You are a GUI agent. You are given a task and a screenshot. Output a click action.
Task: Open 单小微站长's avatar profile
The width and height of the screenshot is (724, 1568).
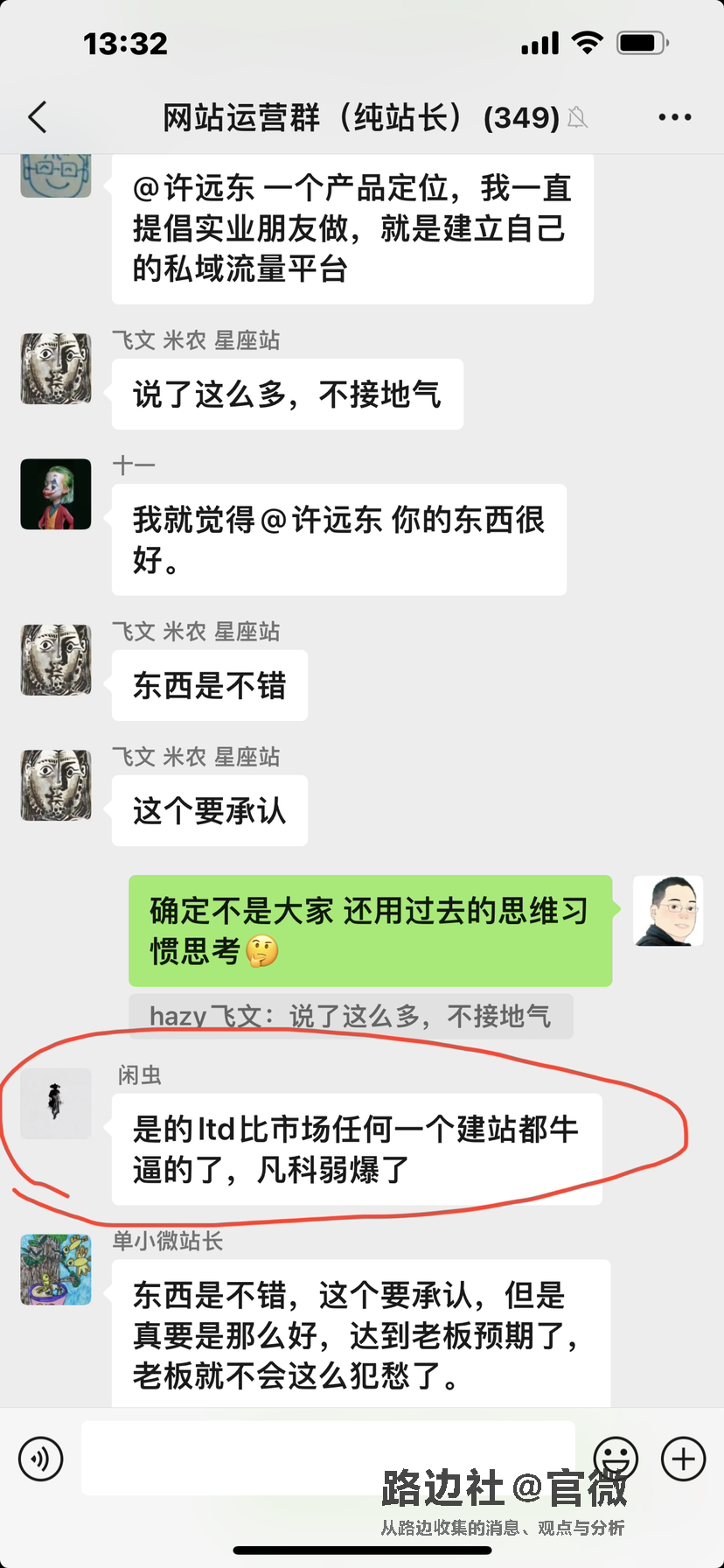click(x=56, y=1270)
